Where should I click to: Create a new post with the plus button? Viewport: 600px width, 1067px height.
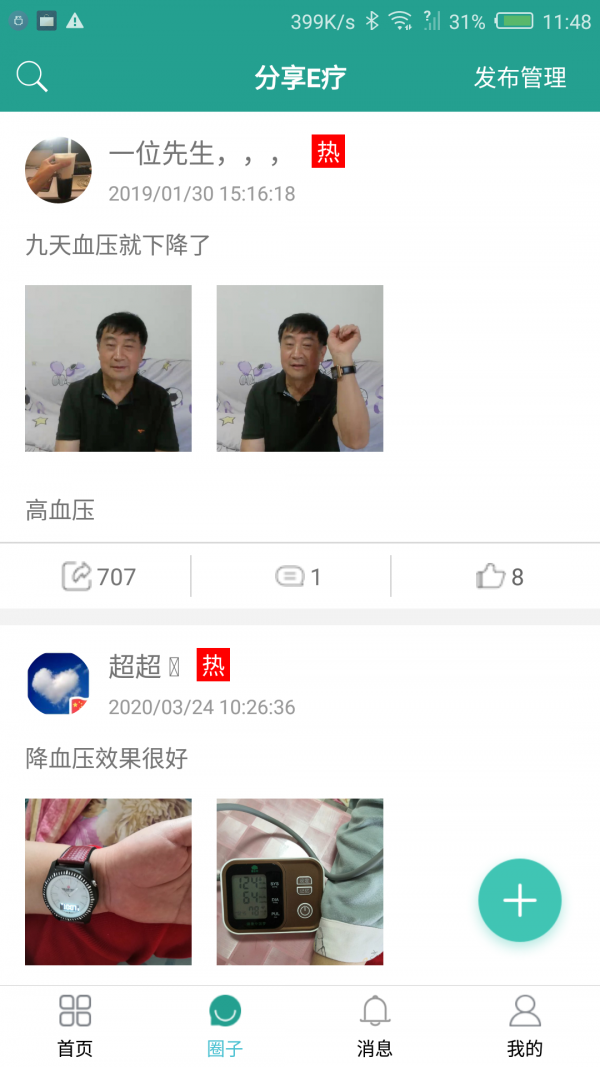point(520,900)
